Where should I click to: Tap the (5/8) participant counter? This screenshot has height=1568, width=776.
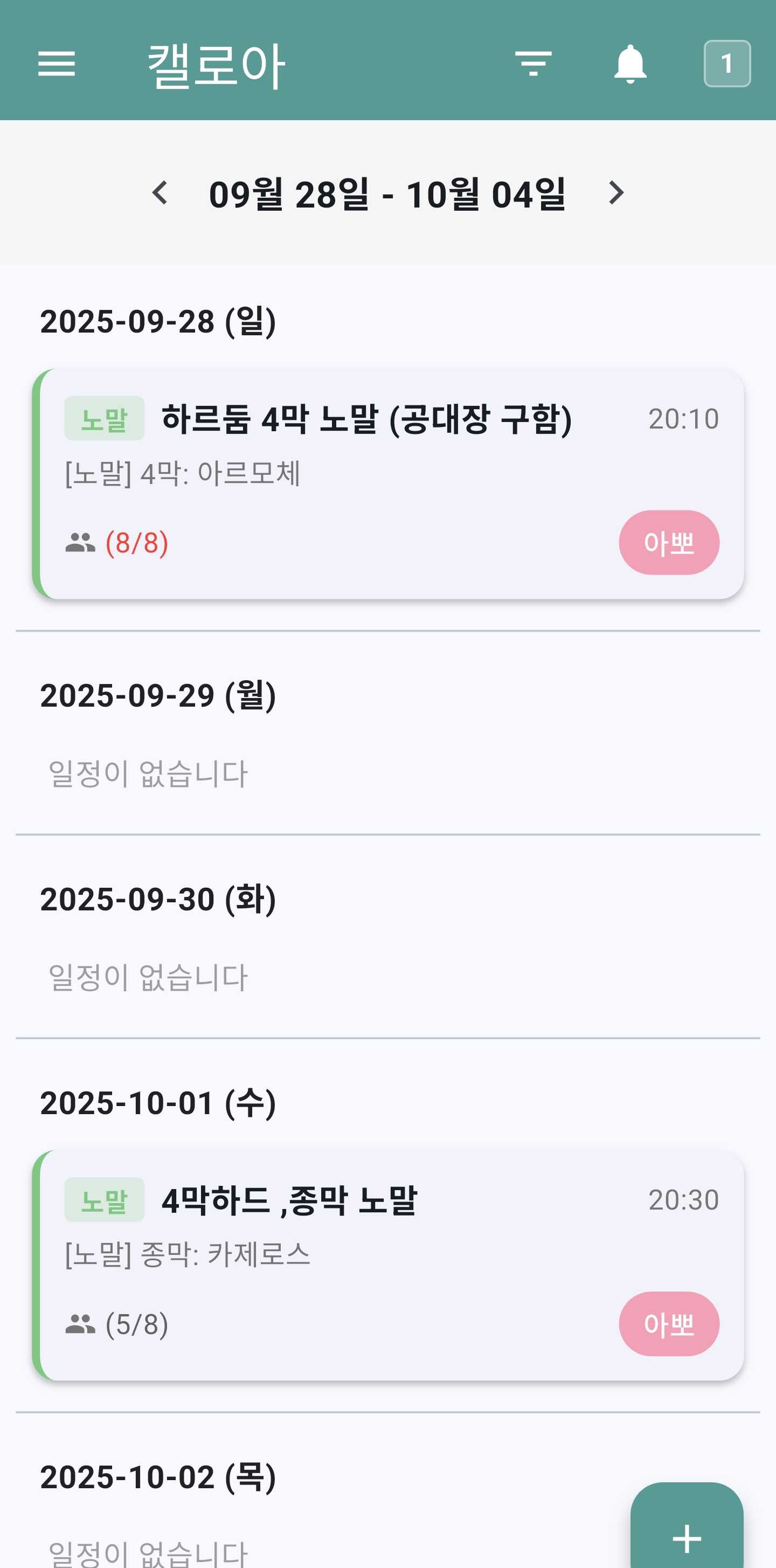tap(135, 1323)
